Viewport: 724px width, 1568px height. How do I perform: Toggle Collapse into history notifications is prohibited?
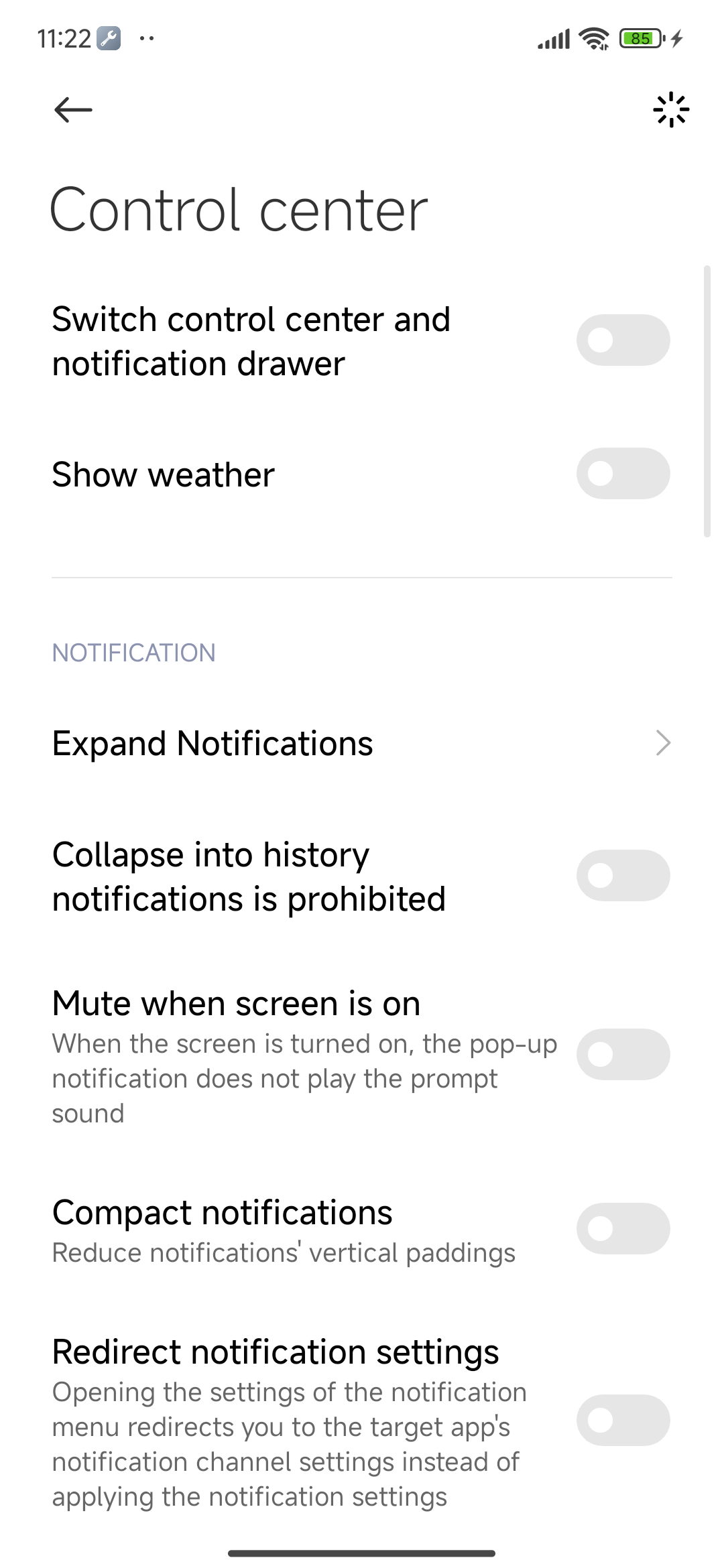[x=623, y=876]
